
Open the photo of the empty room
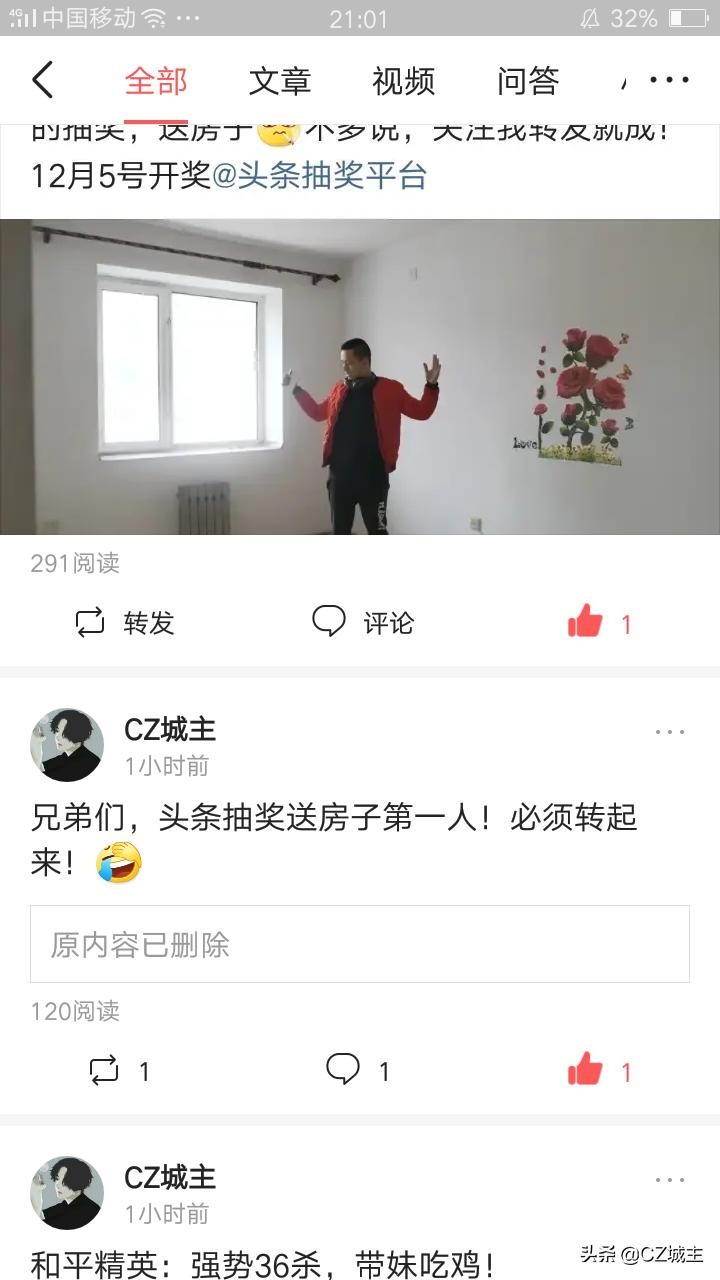tap(360, 377)
